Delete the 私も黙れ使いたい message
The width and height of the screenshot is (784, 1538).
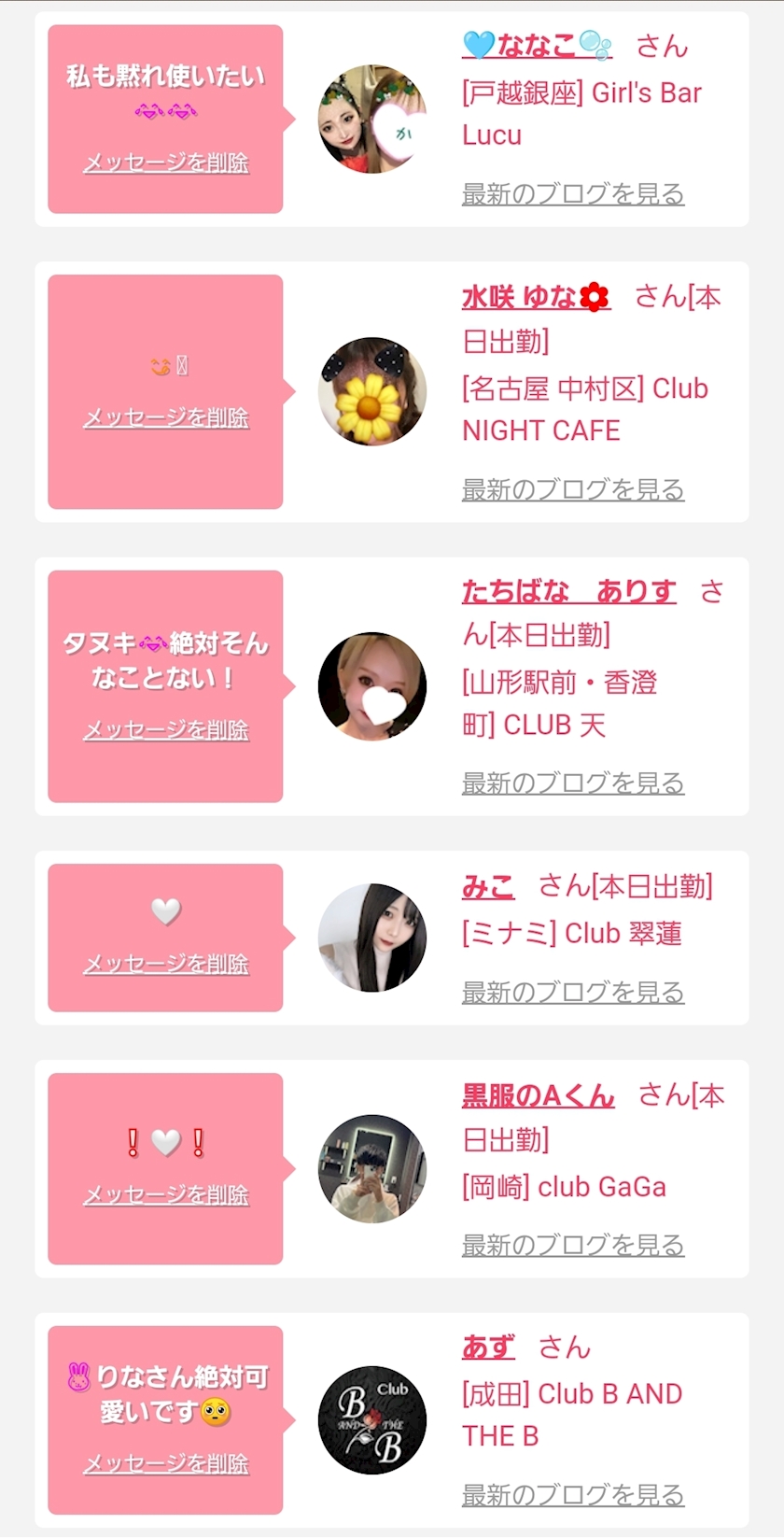[x=166, y=162]
